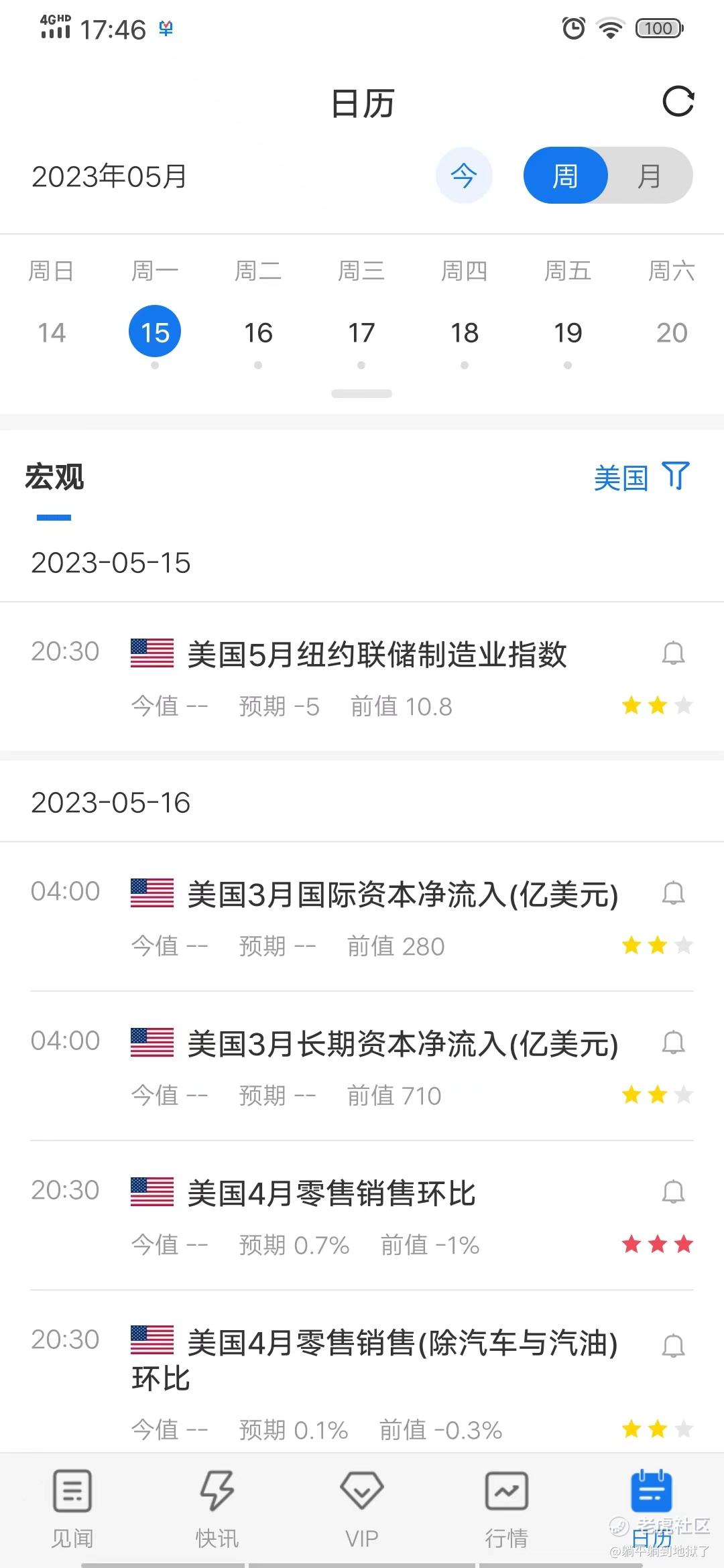This screenshot has width=724, height=1568.
Task: Open 美国3月国际资本净流入 event details
Action: [x=402, y=895]
